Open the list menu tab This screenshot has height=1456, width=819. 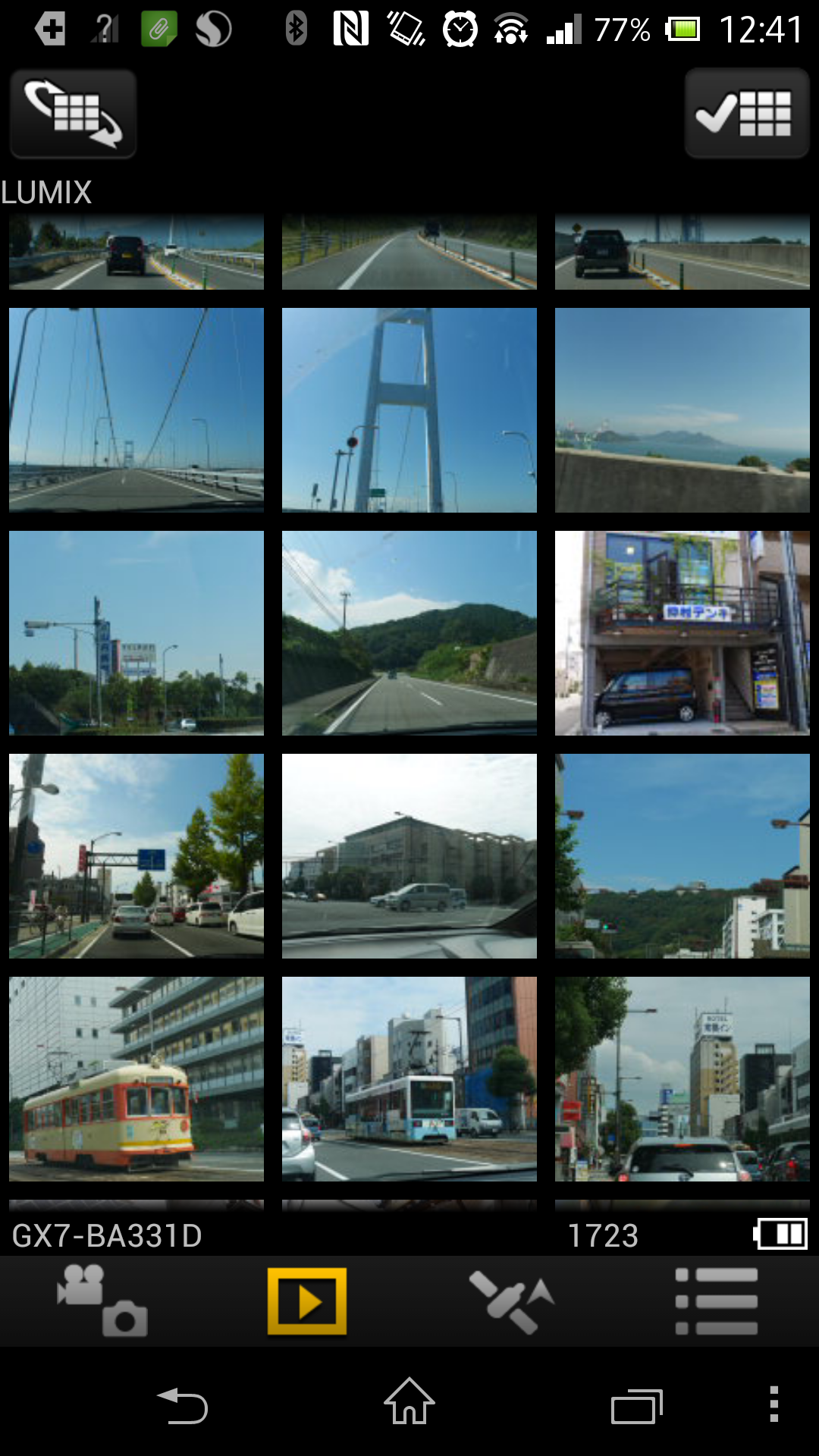717,1301
